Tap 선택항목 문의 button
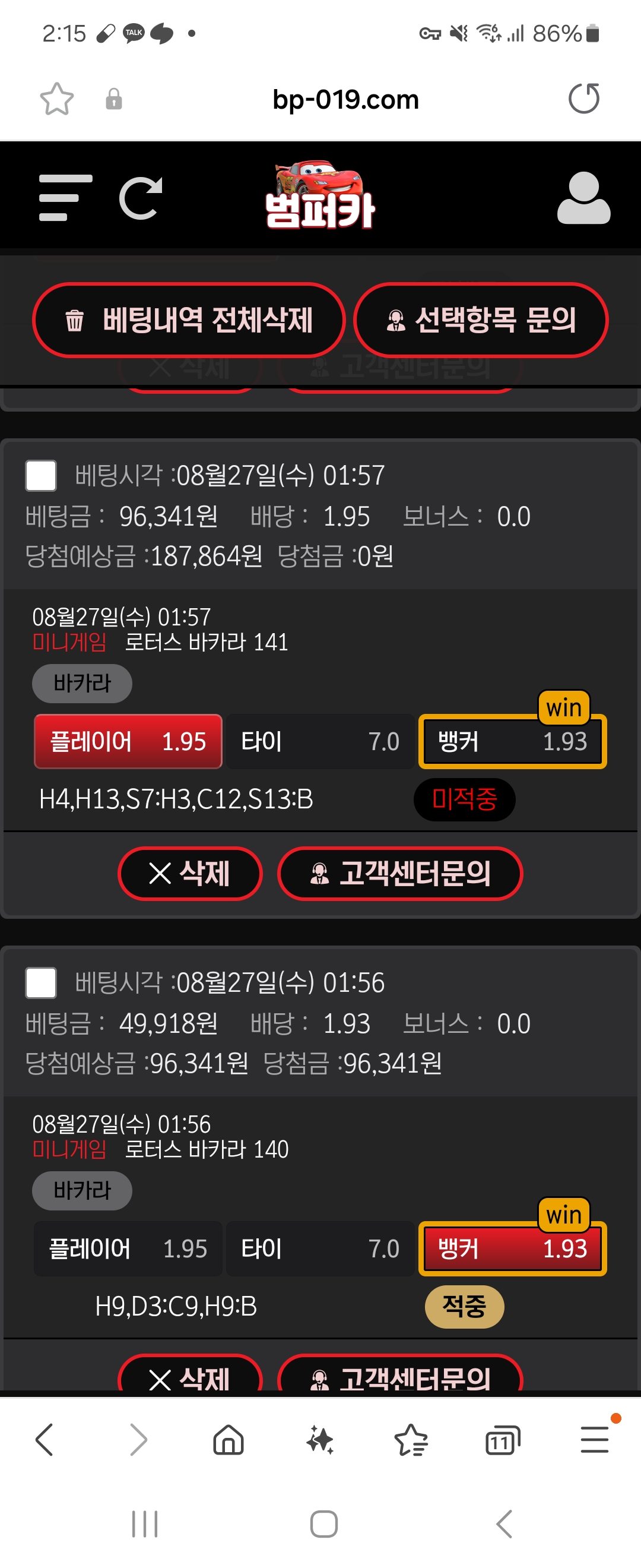The image size is (641, 1568). (480, 320)
